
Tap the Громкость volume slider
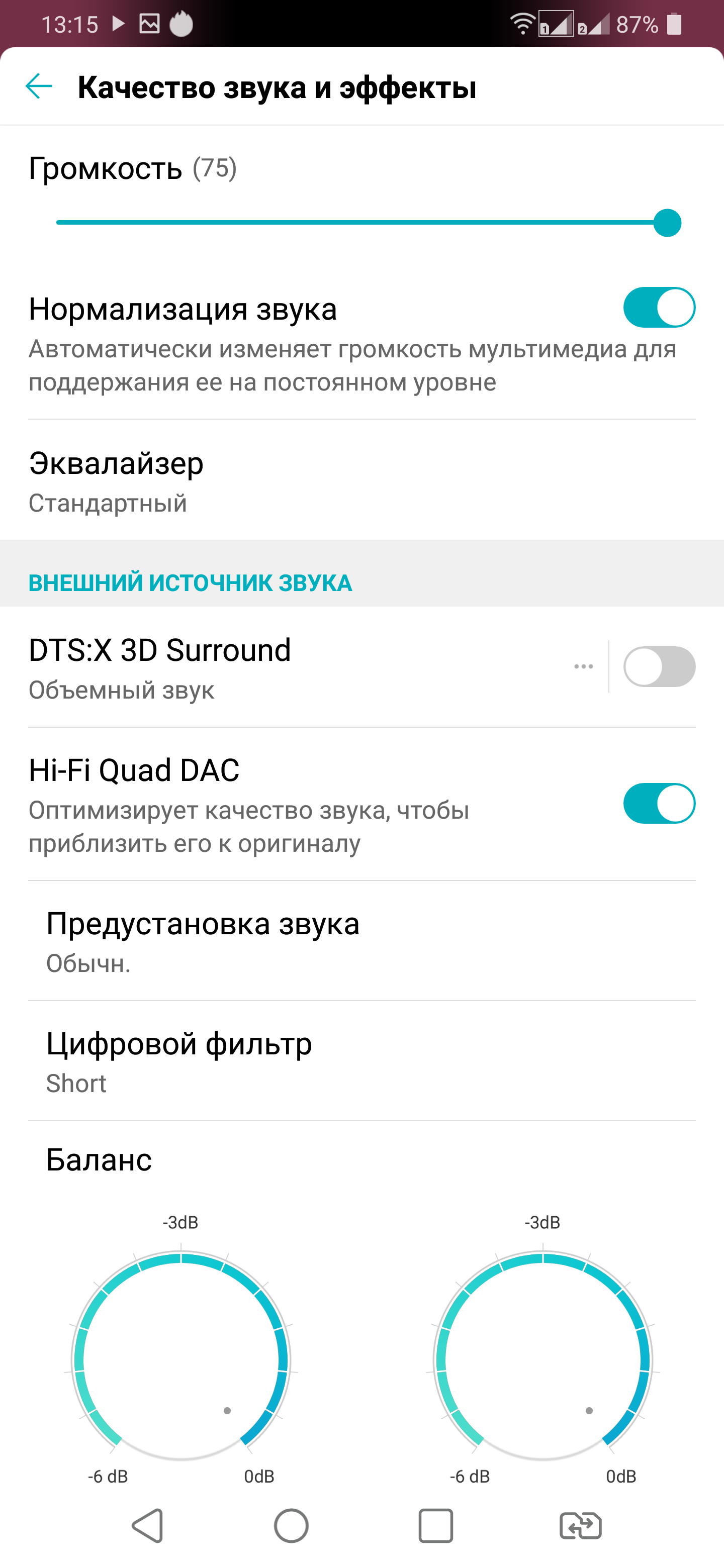[x=361, y=223]
